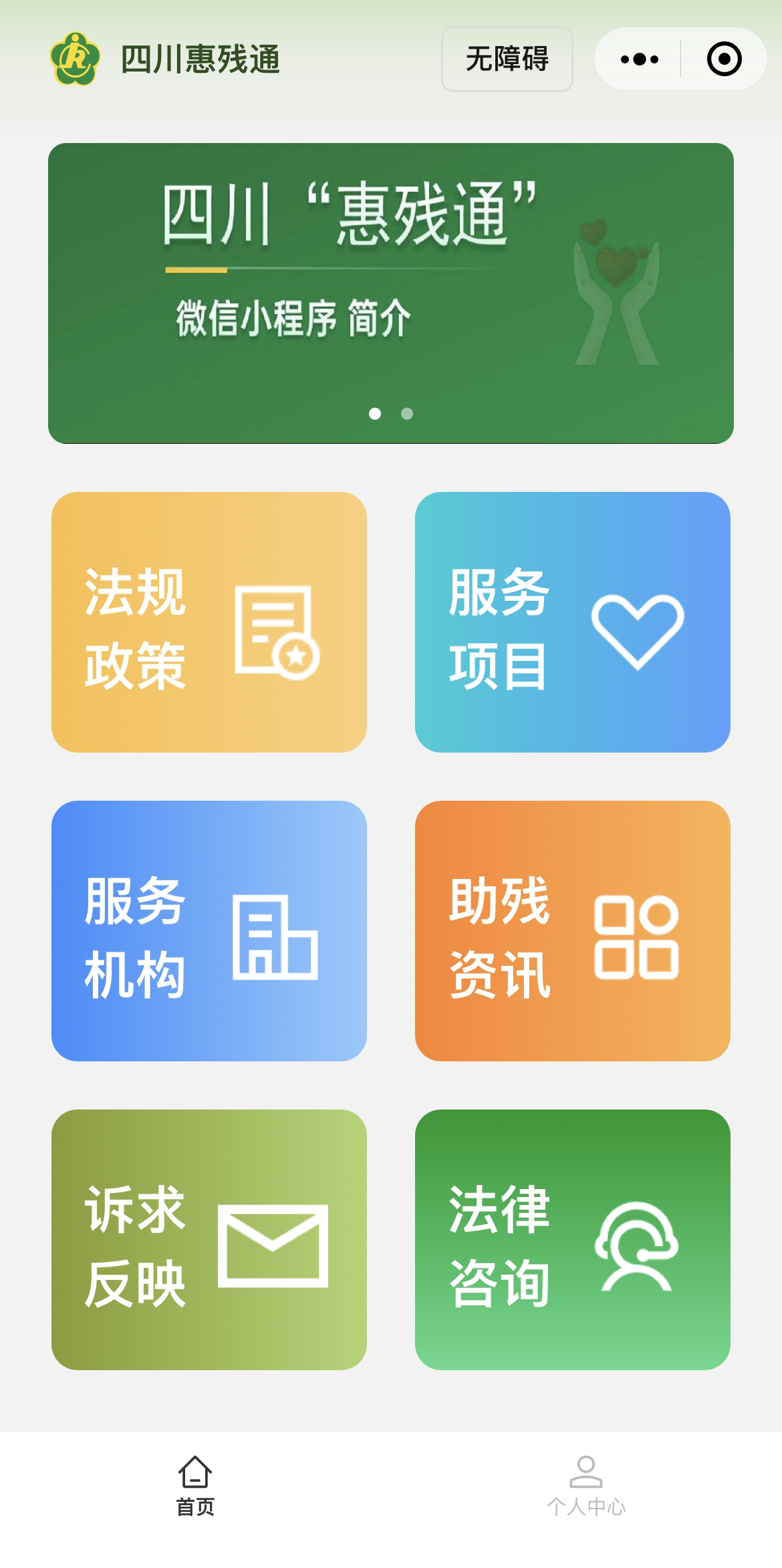Go to the second banner slide dot
782x1568 pixels.
pos(406,414)
